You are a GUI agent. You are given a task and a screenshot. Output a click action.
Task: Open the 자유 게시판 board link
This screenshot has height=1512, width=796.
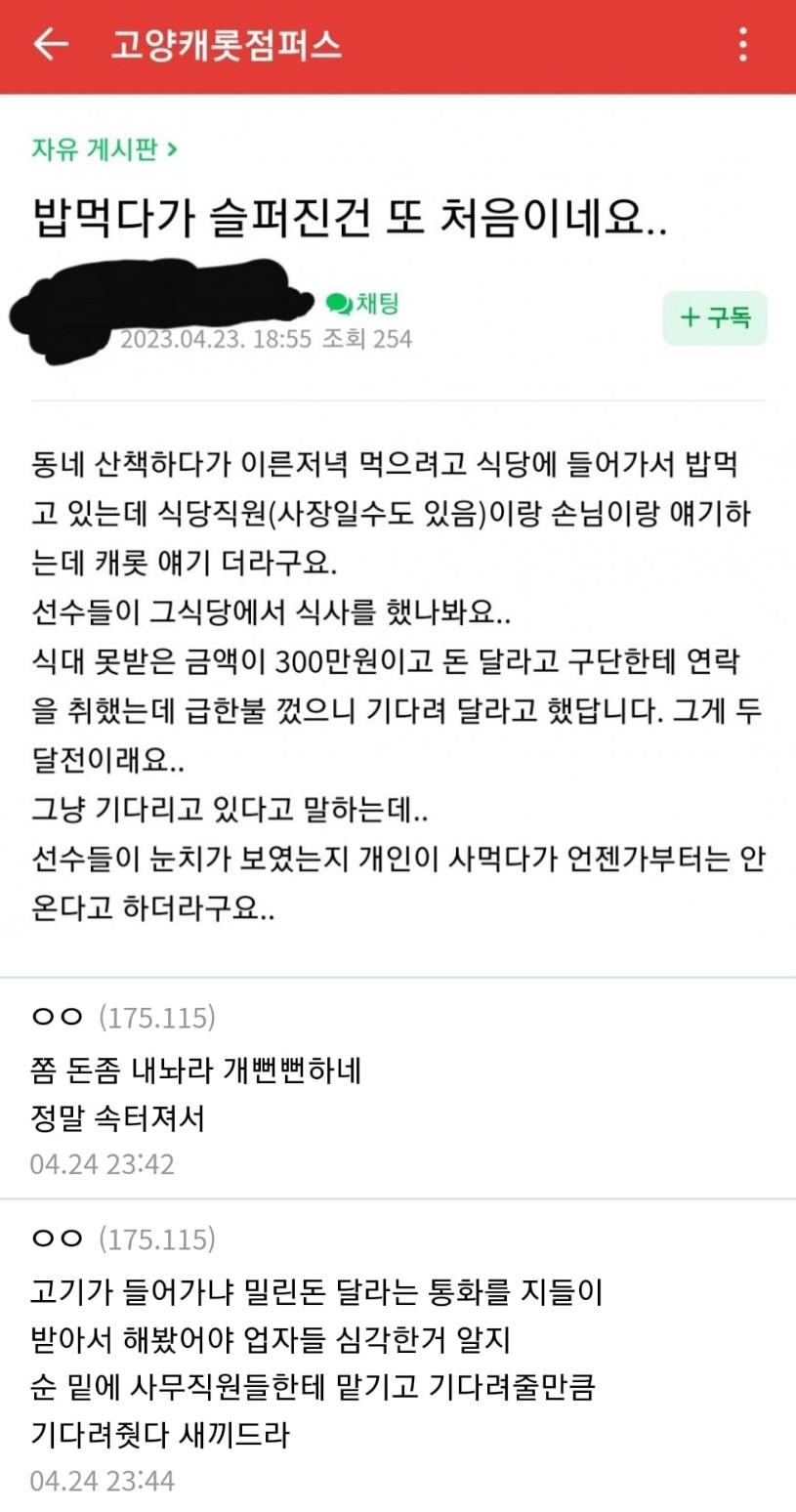(x=105, y=149)
